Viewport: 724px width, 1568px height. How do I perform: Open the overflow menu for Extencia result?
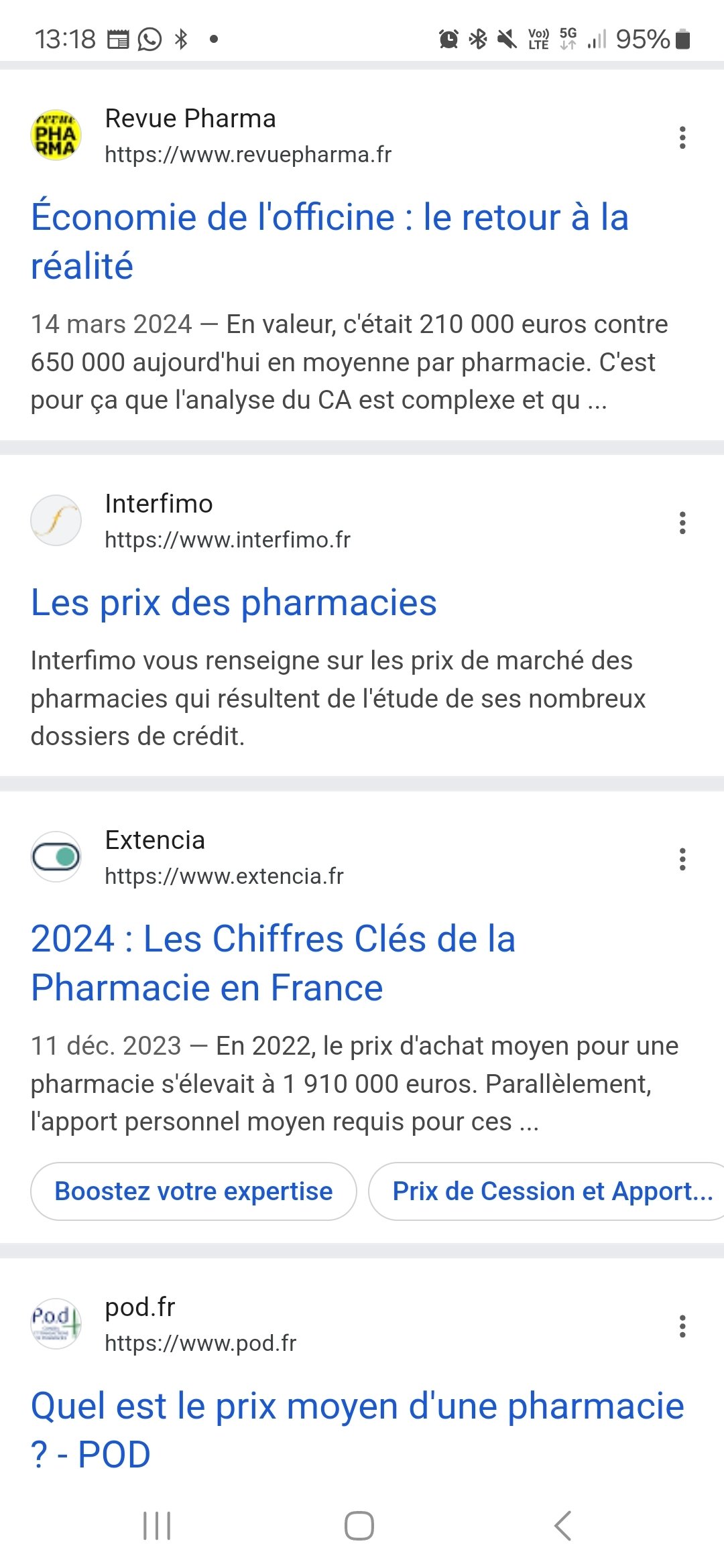point(682,859)
